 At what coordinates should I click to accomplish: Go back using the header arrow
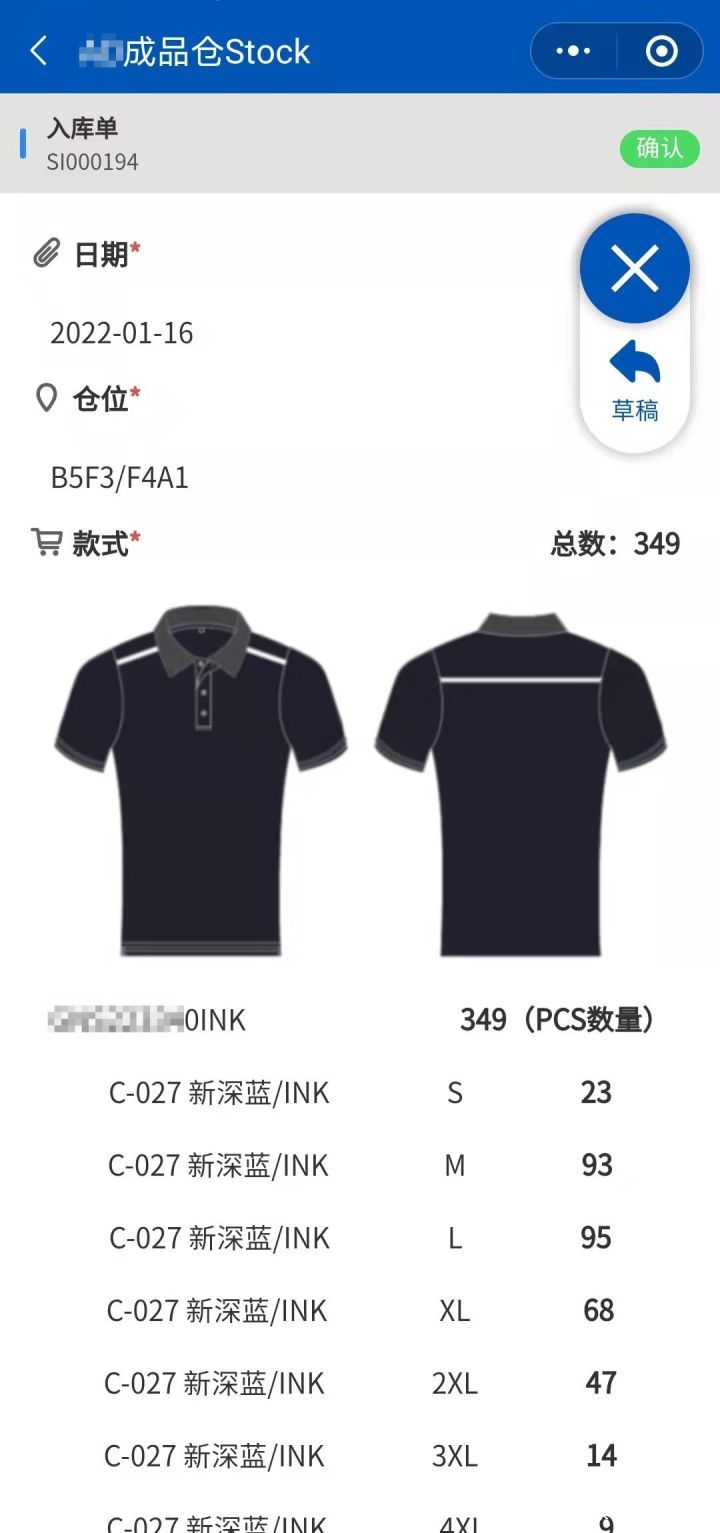coord(39,51)
